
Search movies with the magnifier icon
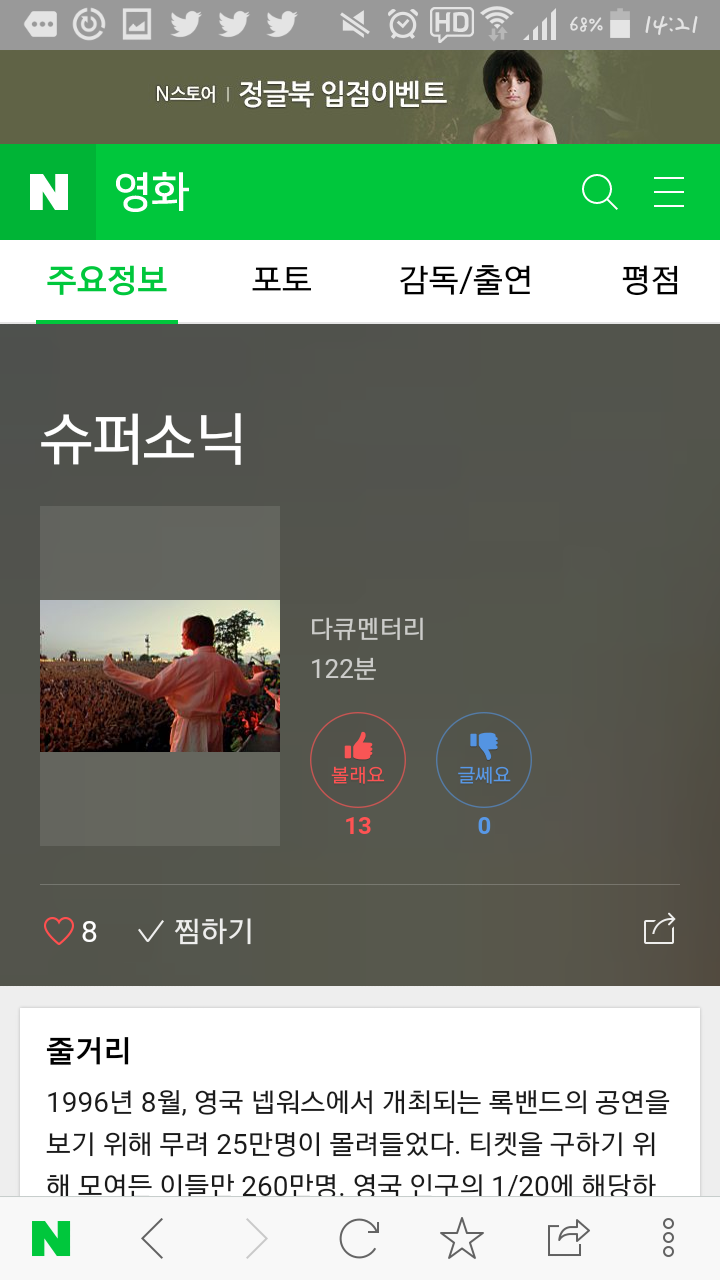pyautogui.click(x=599, y=192)
